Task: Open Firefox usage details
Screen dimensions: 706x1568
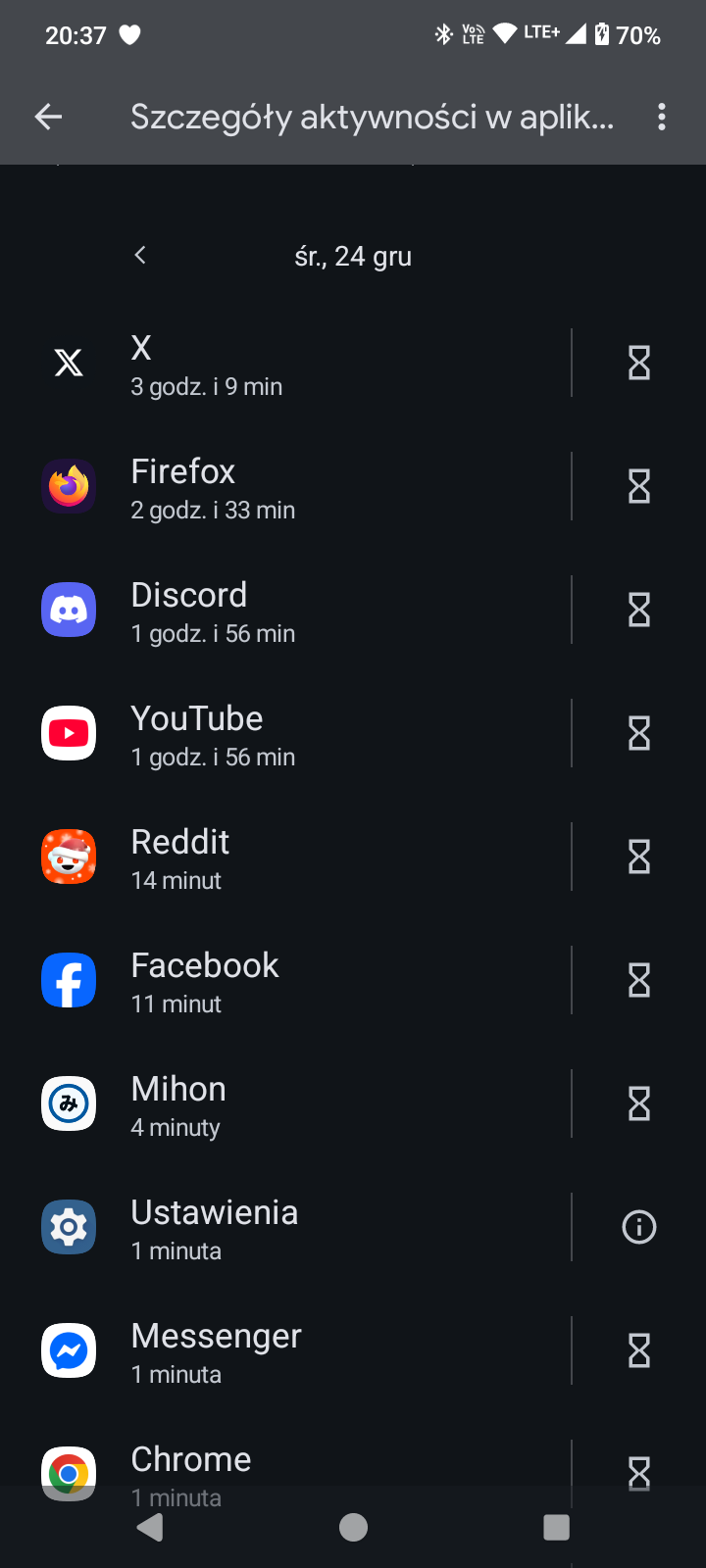Action: (x=294, y=488)
